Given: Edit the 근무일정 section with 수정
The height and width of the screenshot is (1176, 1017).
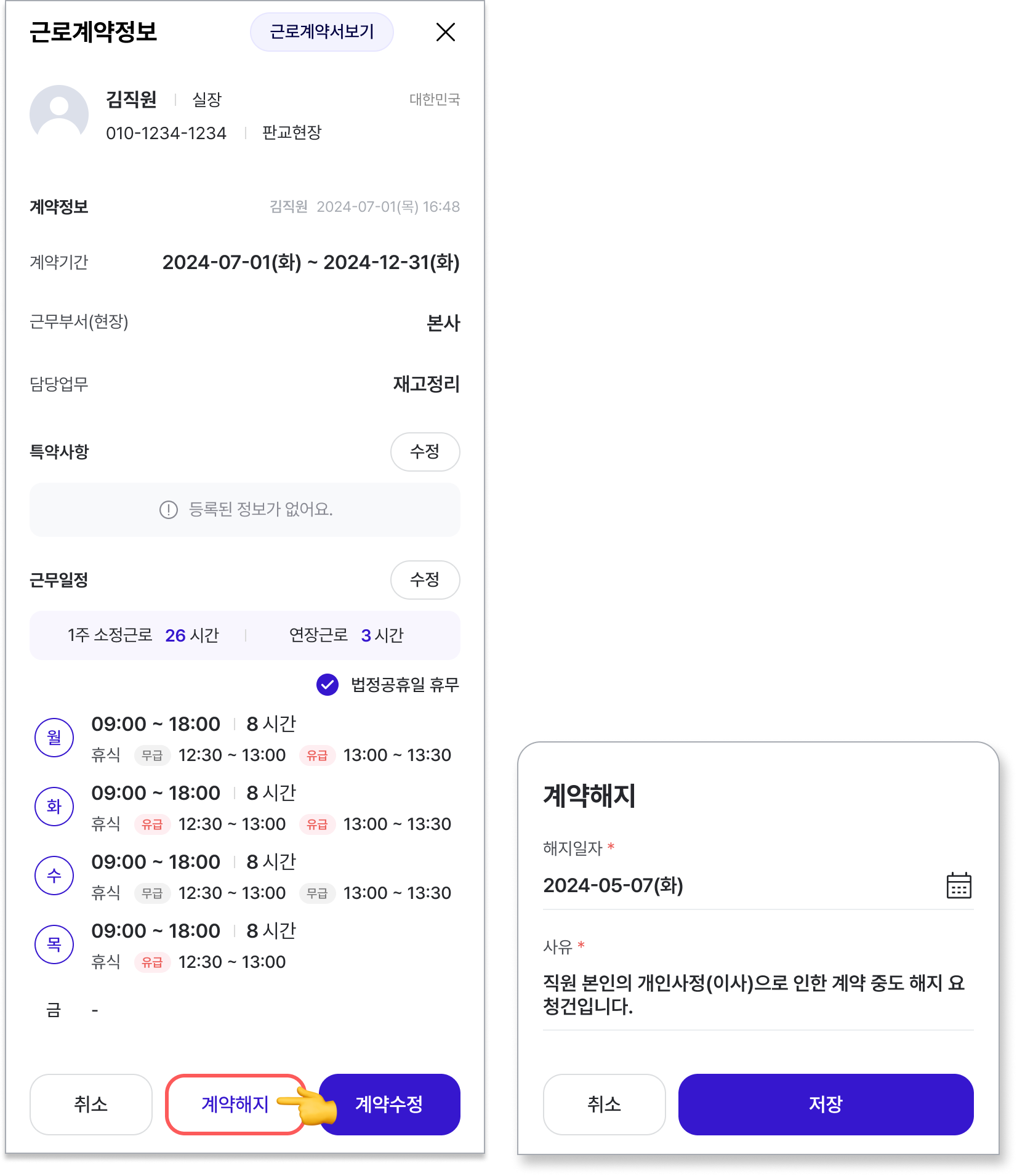Looking at the screenshot, I should 425,580.
